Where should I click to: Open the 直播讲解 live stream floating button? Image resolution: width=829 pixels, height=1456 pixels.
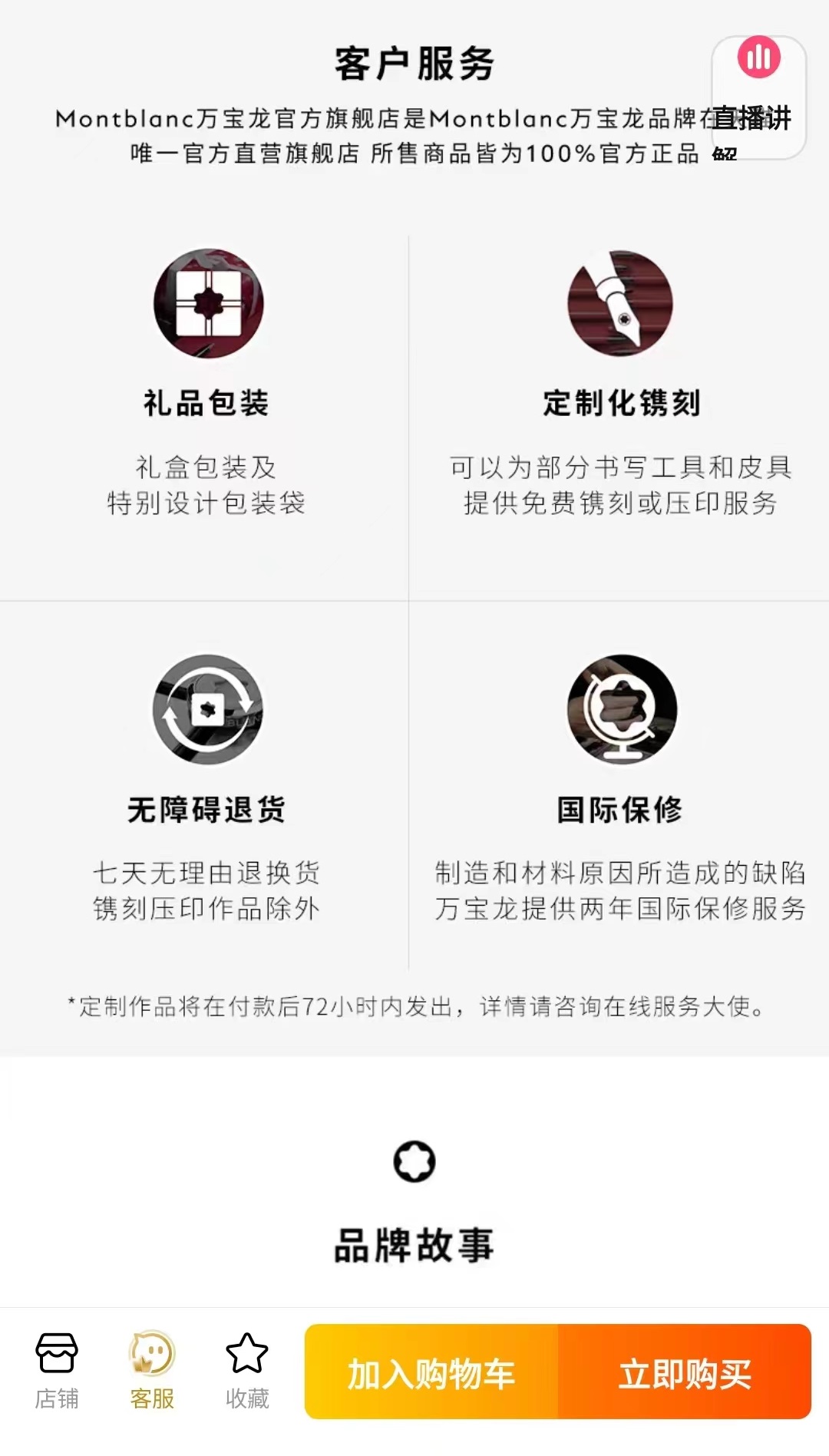click(758, 97)
